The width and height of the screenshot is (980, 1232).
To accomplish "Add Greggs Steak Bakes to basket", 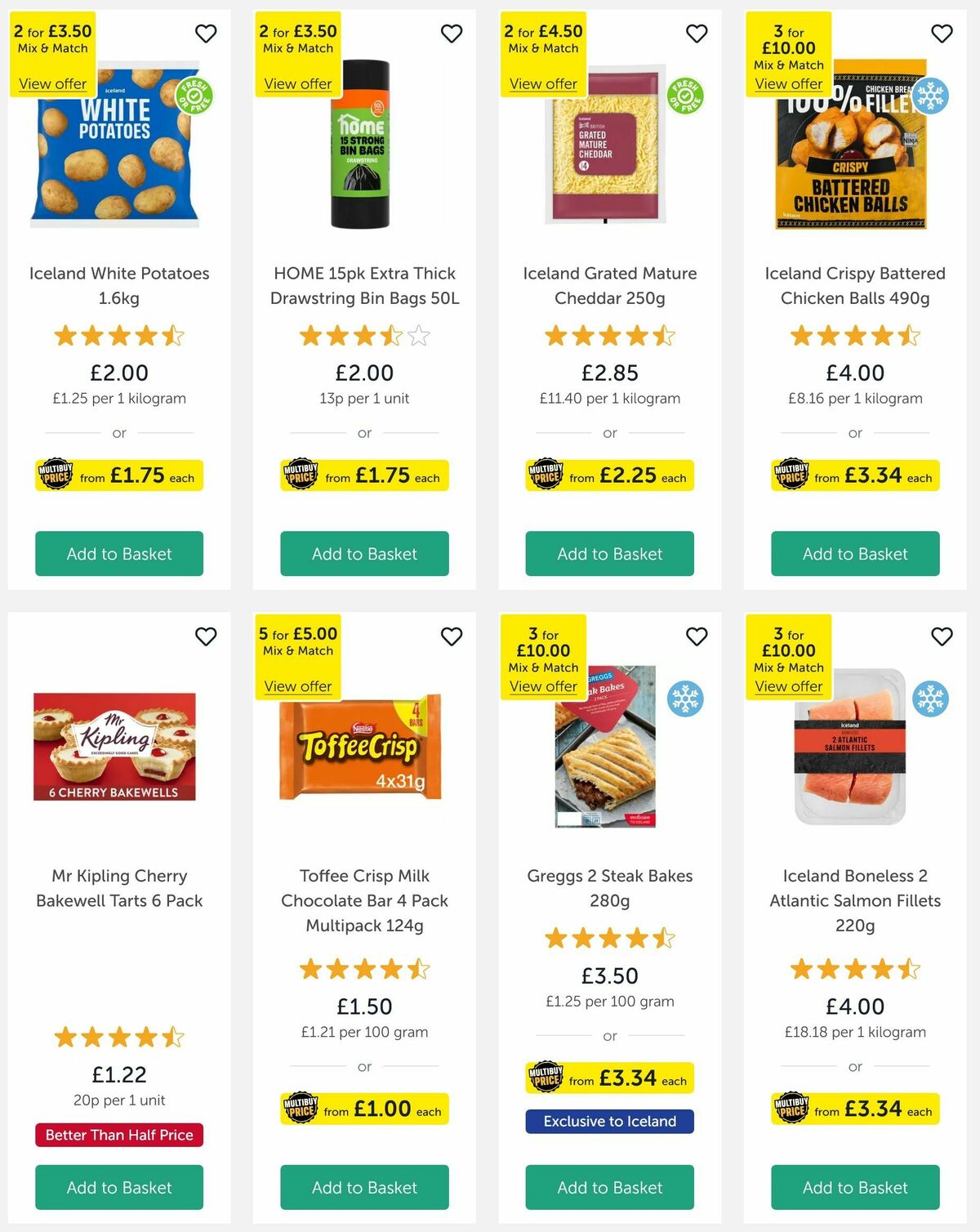I will (x=609, y=1187).
